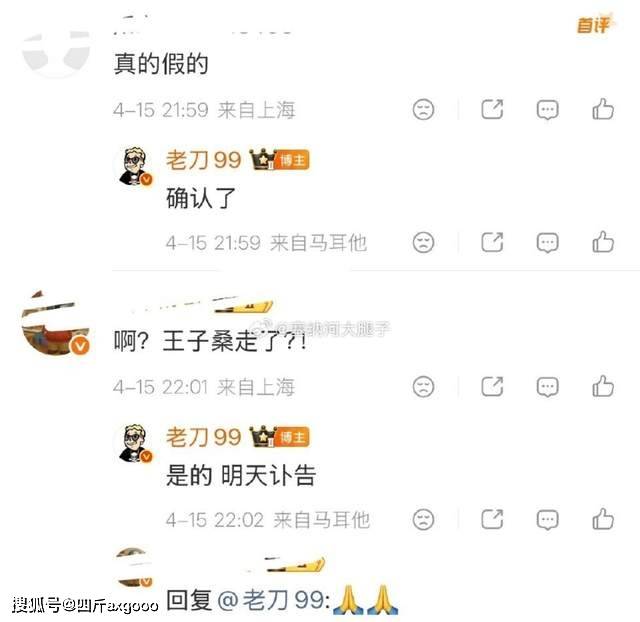The image size is (640, 622).
Task: Open the @老刀99 mention link
Action: click(x=260, y=598)
